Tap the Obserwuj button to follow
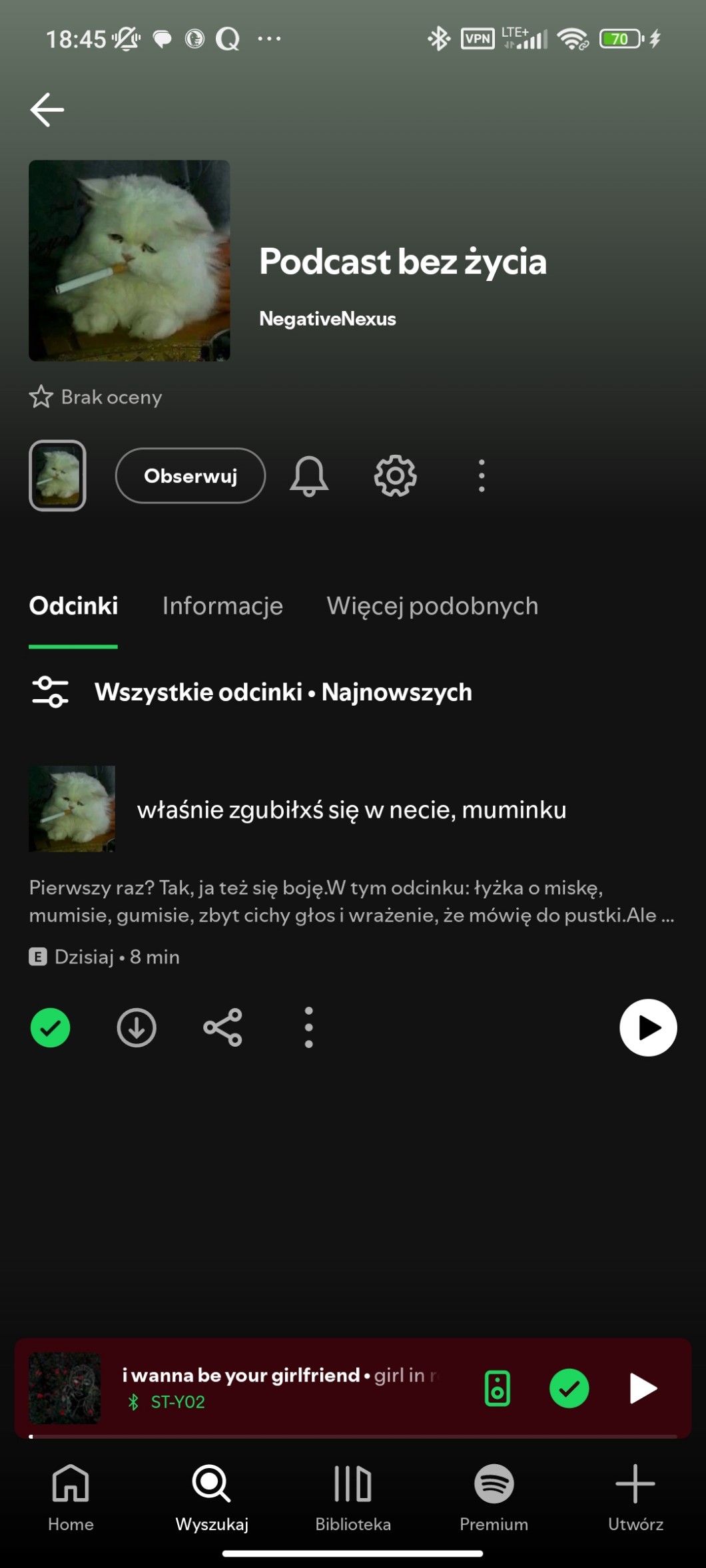Viewport: 706px width, 1568px height. [190, 475]
